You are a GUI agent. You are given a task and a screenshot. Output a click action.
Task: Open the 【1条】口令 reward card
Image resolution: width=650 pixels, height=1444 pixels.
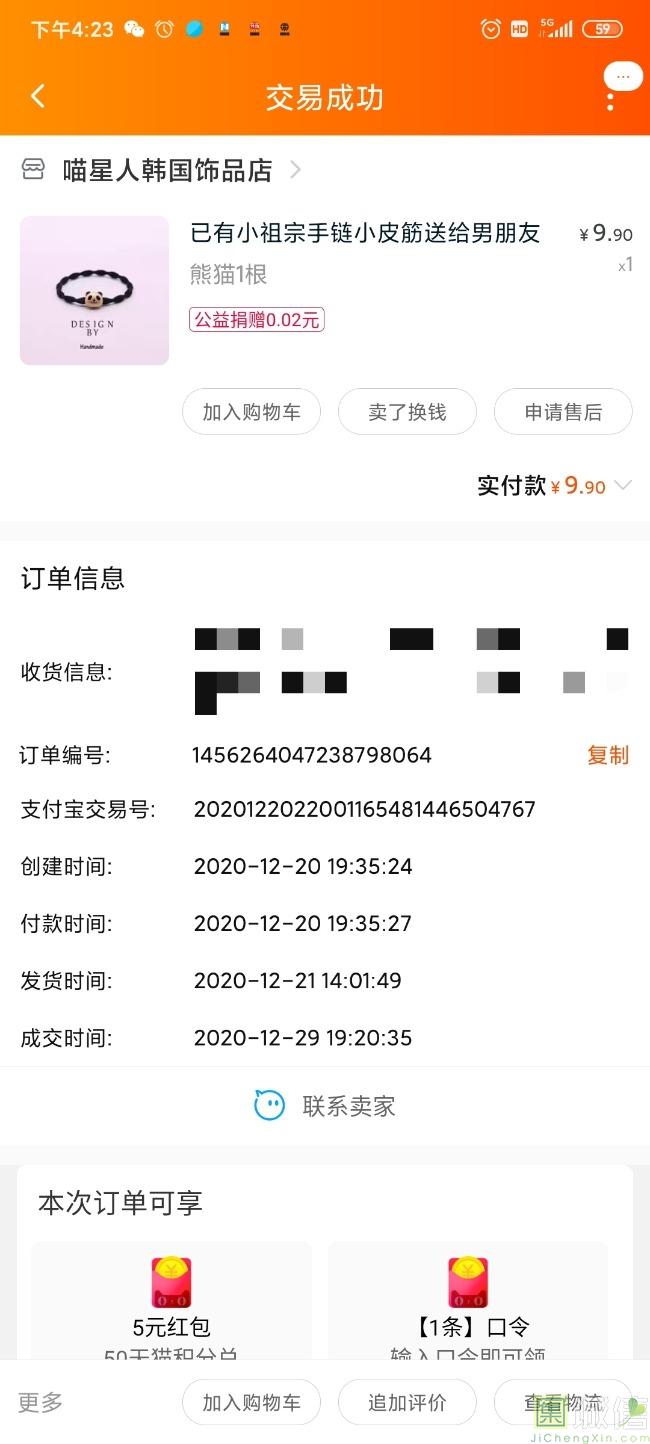tap(468, 1300)
